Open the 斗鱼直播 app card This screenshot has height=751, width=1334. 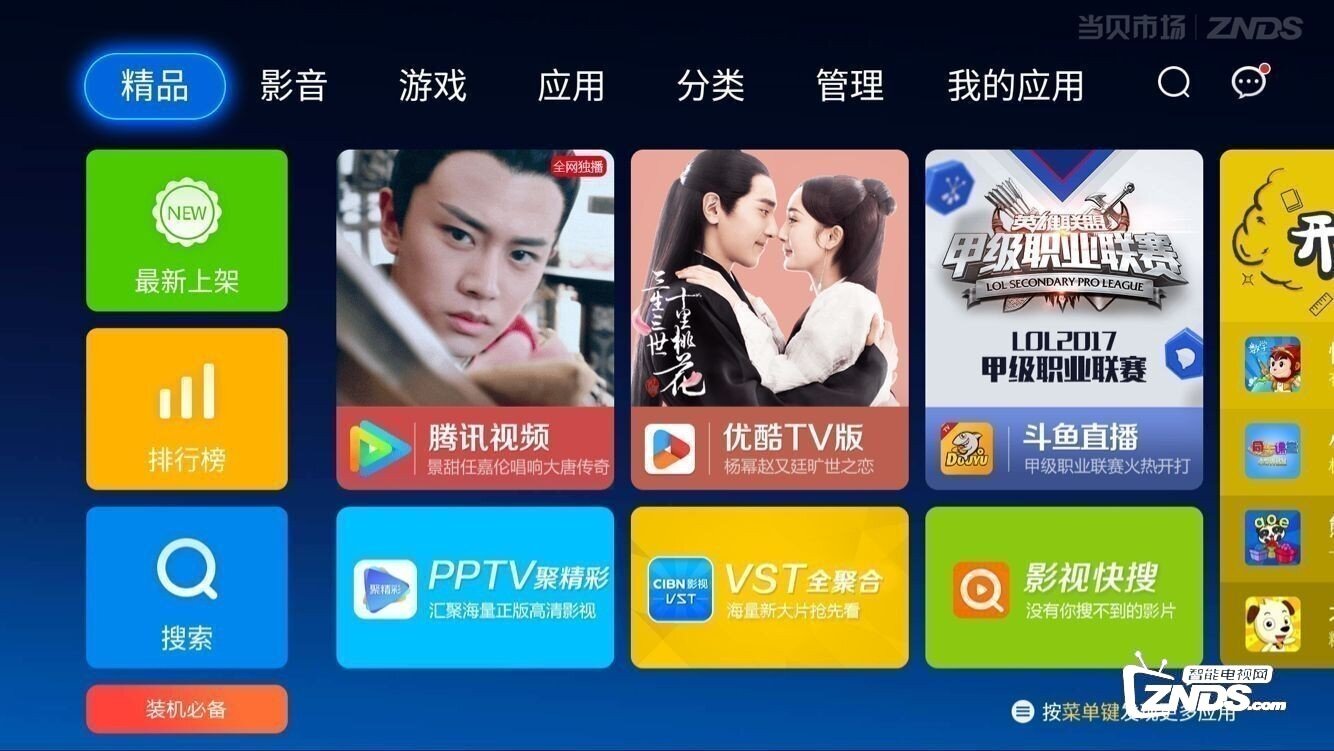point(1064,320)
